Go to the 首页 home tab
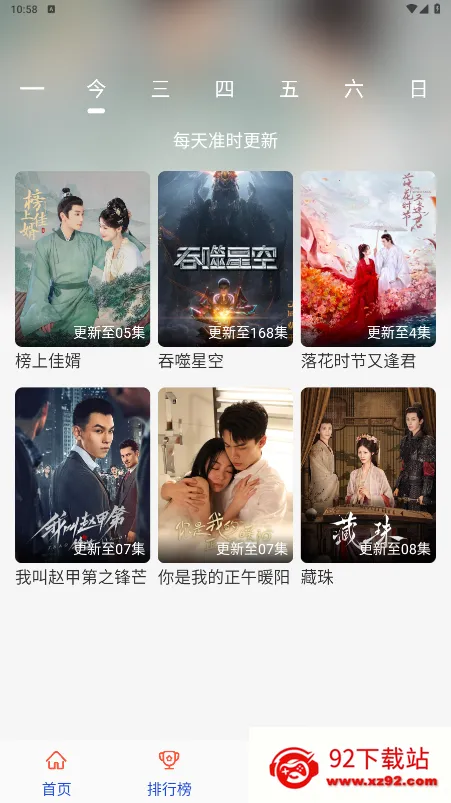 [x=56, y=773]
